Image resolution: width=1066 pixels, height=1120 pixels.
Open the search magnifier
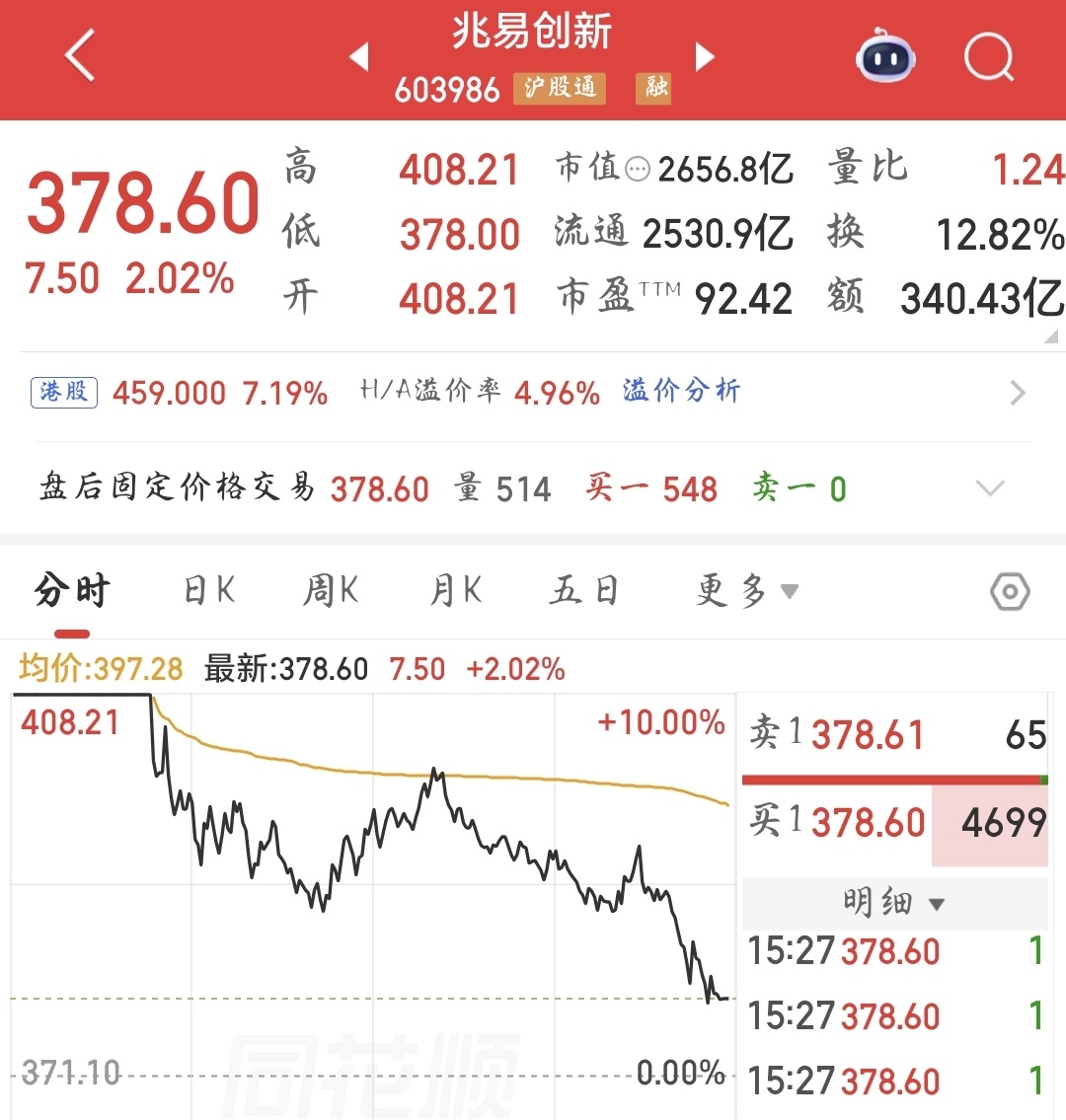pos(990,56)
